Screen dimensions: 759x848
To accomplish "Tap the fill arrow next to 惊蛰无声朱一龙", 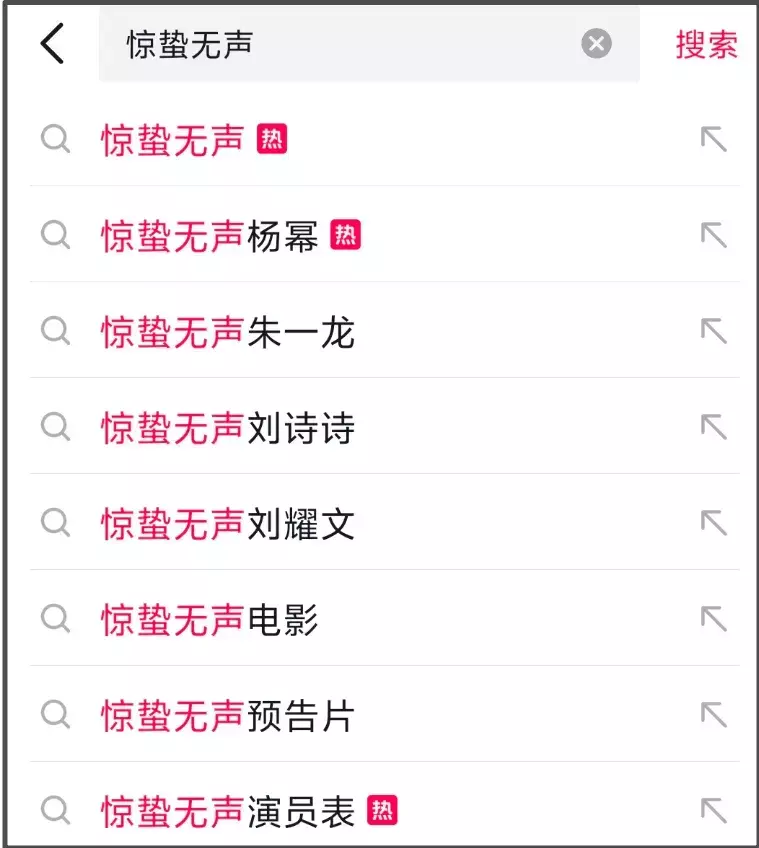I will pyautogui.click(x=713, y=332).
